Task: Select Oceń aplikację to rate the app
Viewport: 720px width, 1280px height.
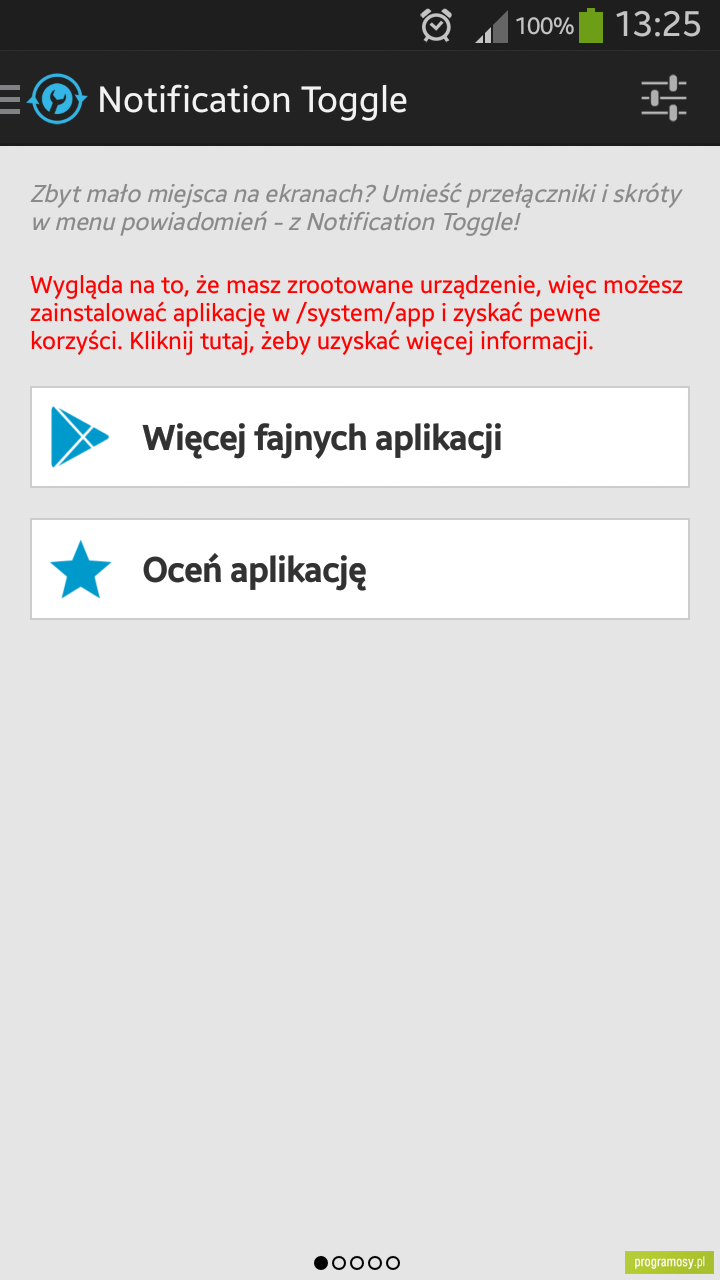Action: point(360,569)
